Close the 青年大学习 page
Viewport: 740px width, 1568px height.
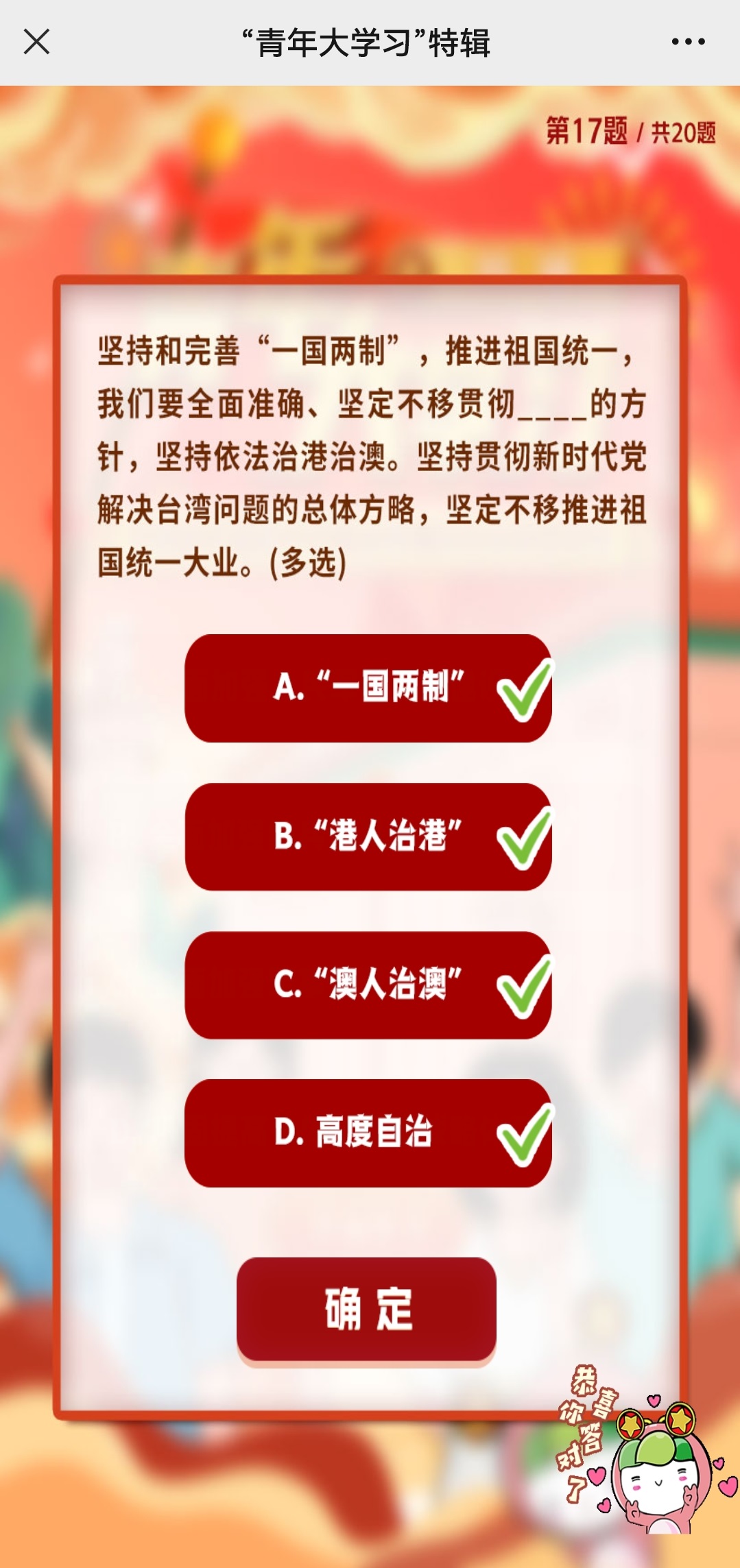click(36, 42)
